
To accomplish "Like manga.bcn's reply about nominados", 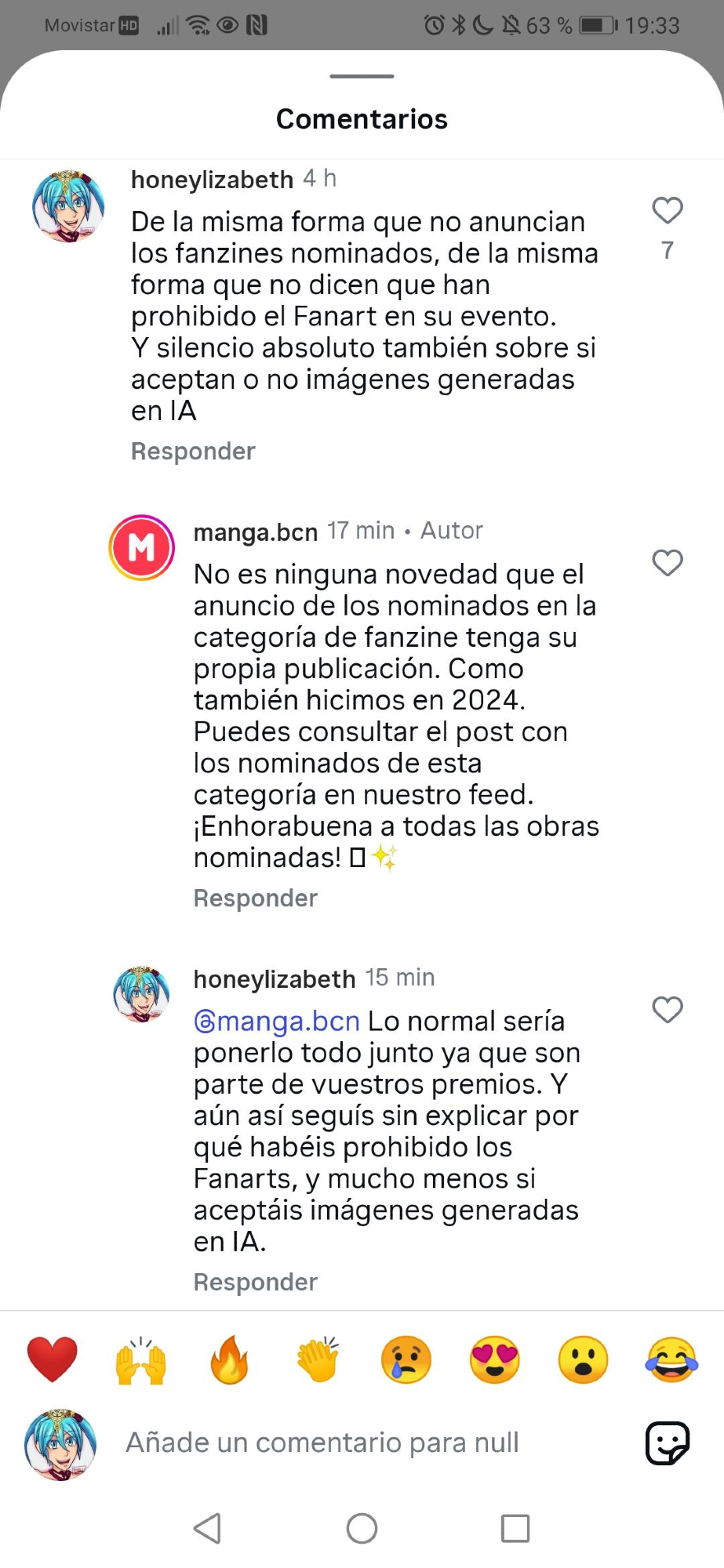I will point(668,563).
